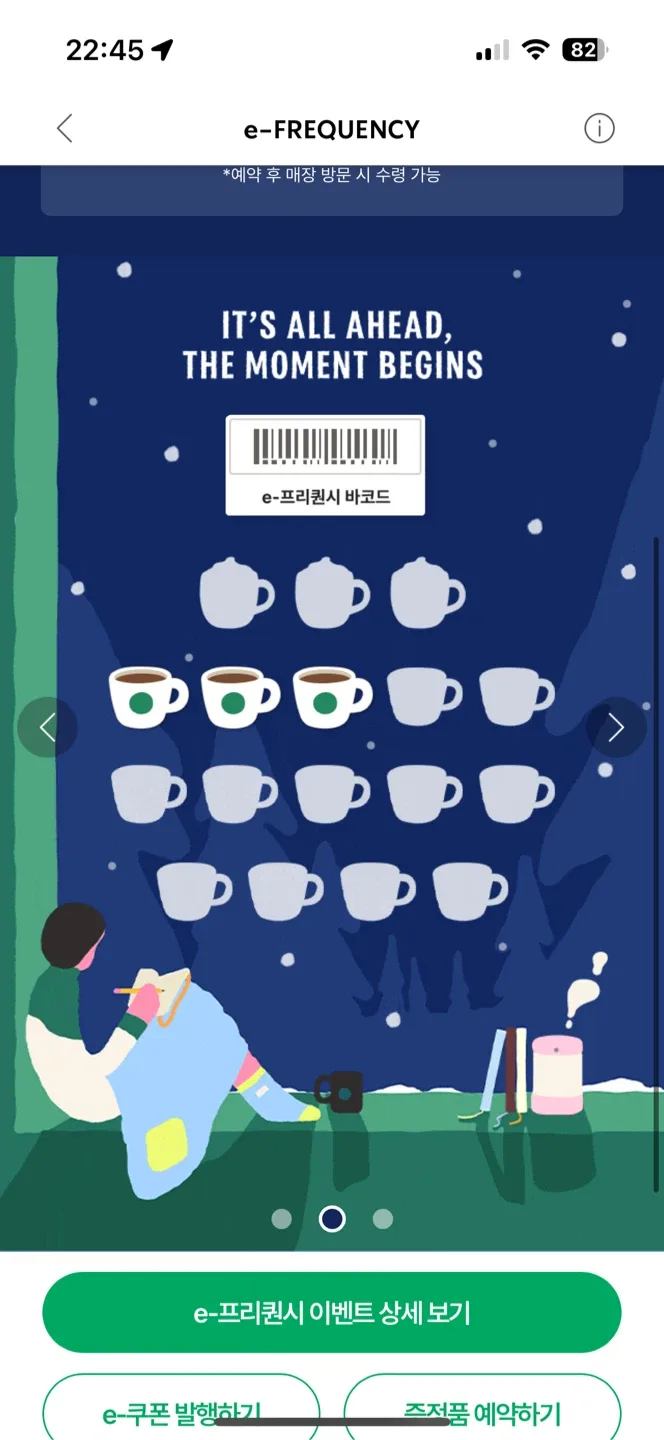Select e-쿠폰 발행하기 button
664x1440 pixels.
click(181, 1411)
